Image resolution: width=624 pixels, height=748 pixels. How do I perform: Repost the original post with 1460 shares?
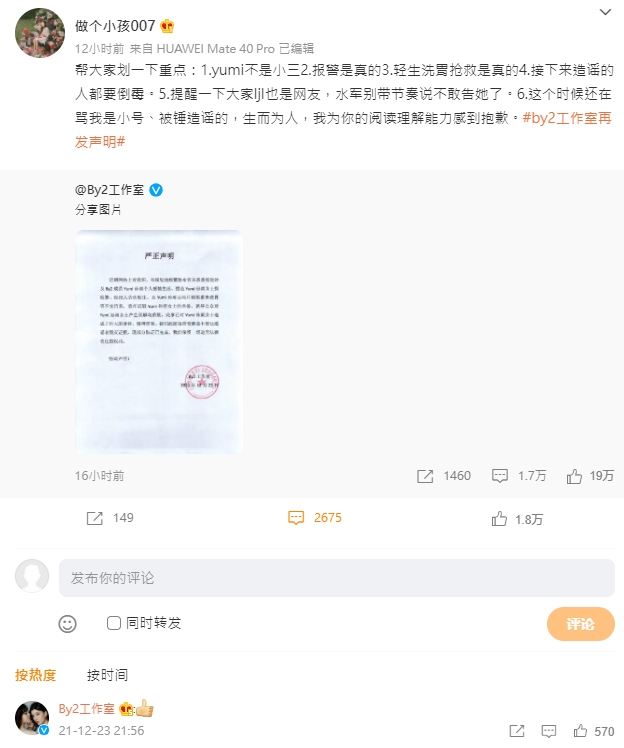442,476
